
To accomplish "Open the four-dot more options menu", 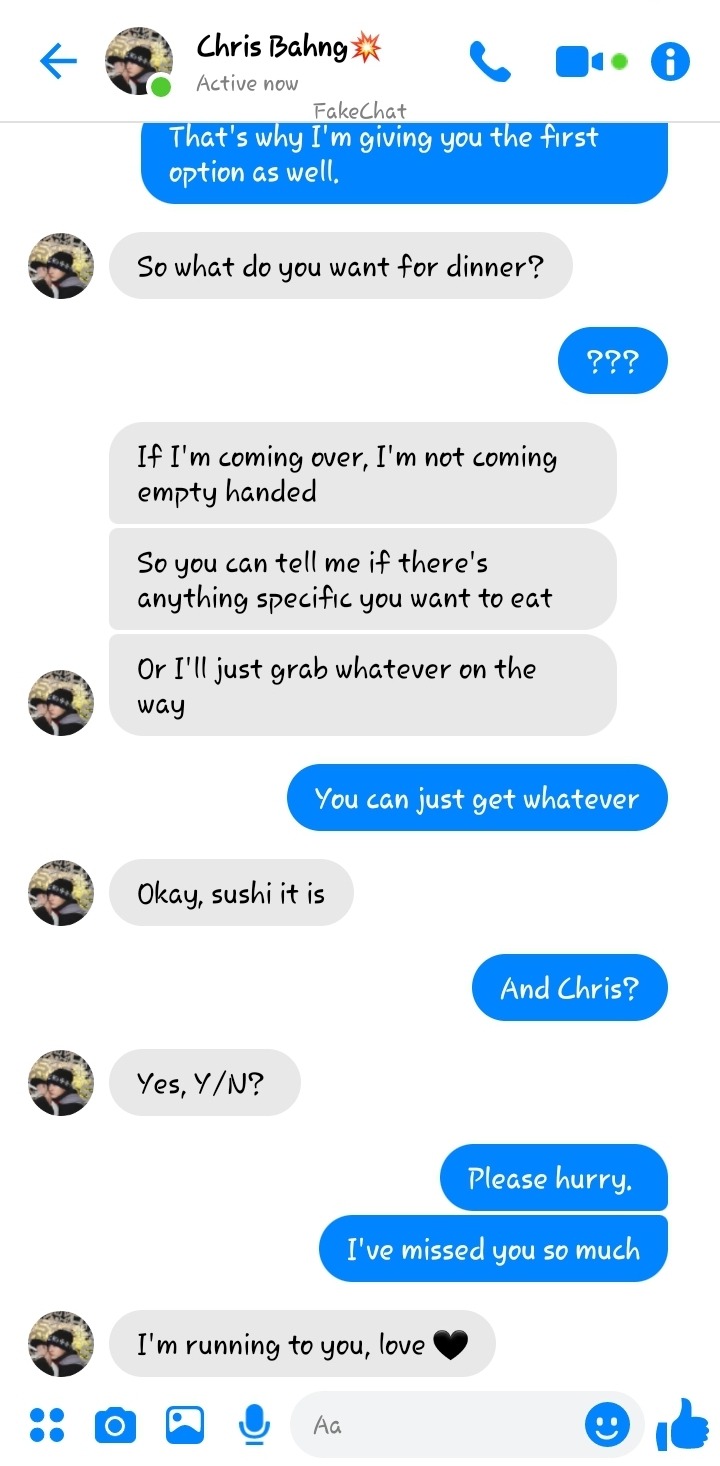I will pos(47,1424).
